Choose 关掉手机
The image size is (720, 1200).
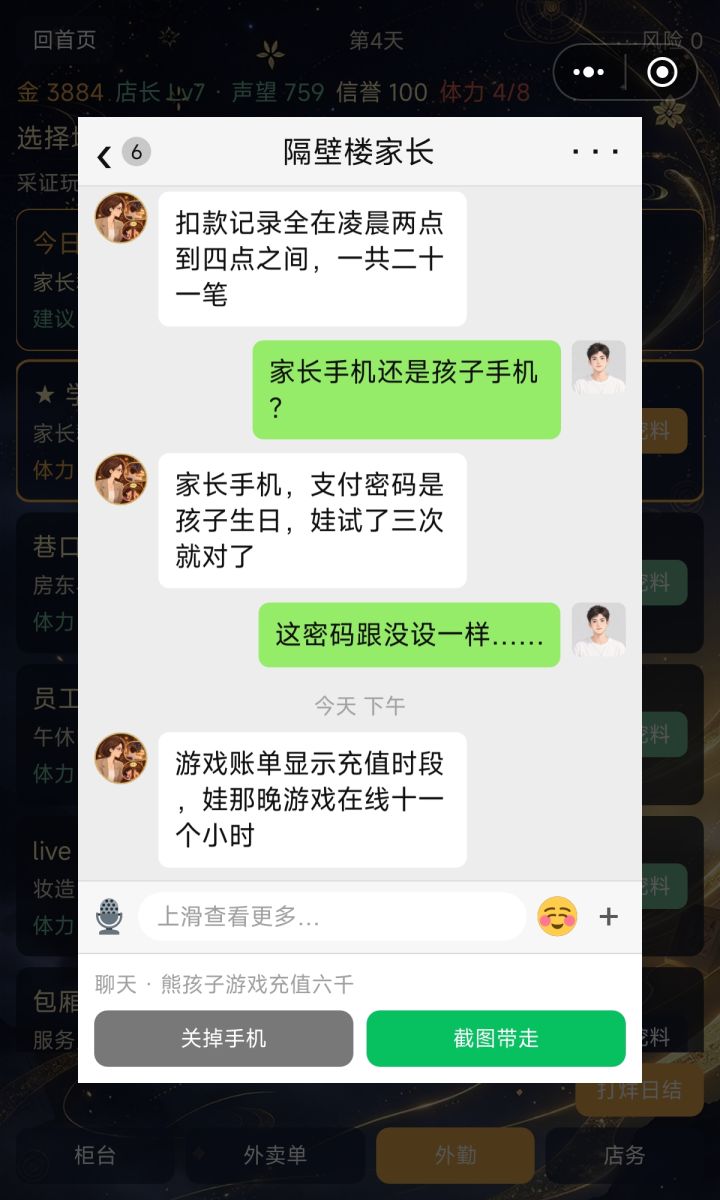pos(224,1038)
